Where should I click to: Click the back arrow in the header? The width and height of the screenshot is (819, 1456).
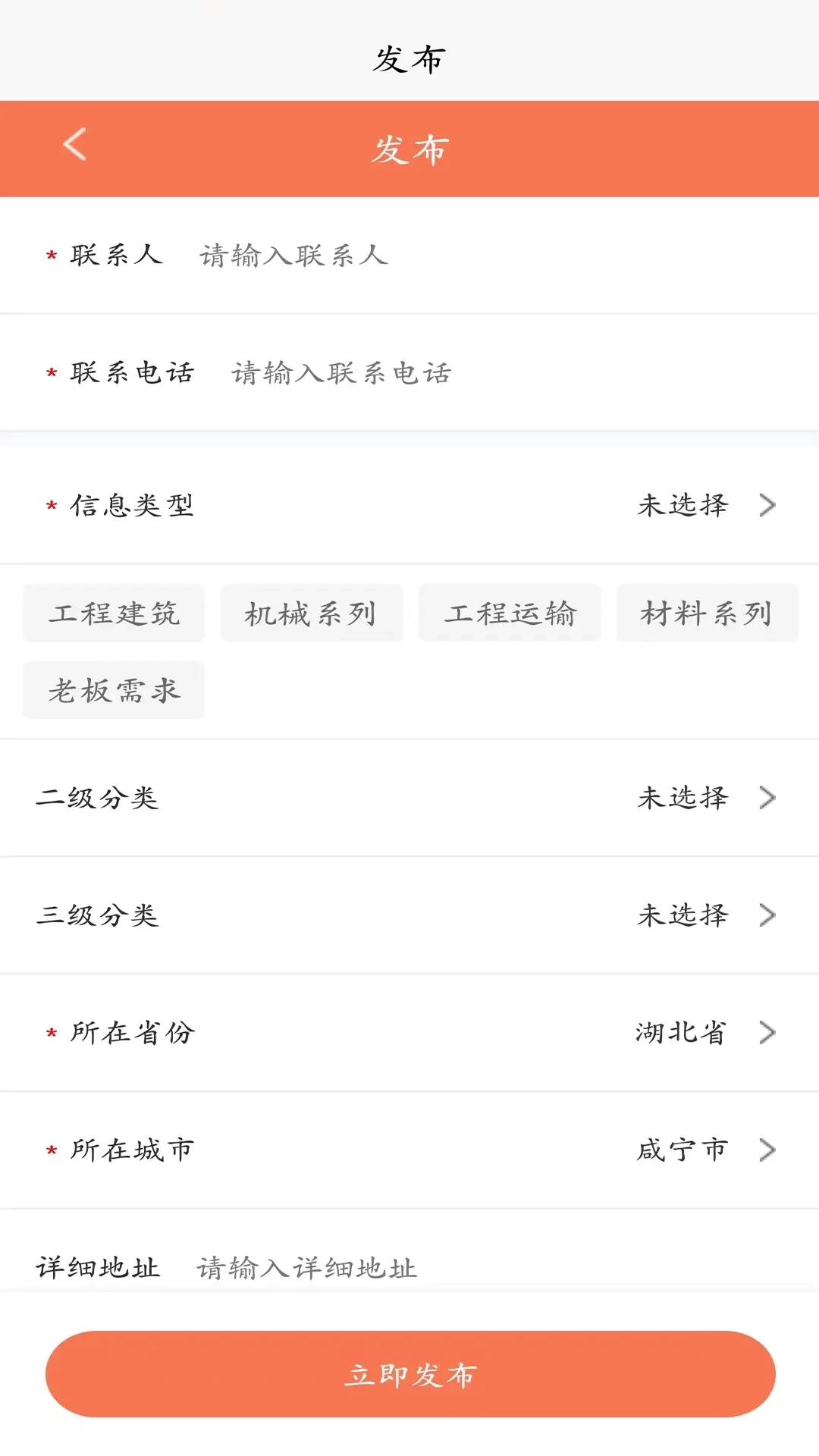click(x=74, y=146)
